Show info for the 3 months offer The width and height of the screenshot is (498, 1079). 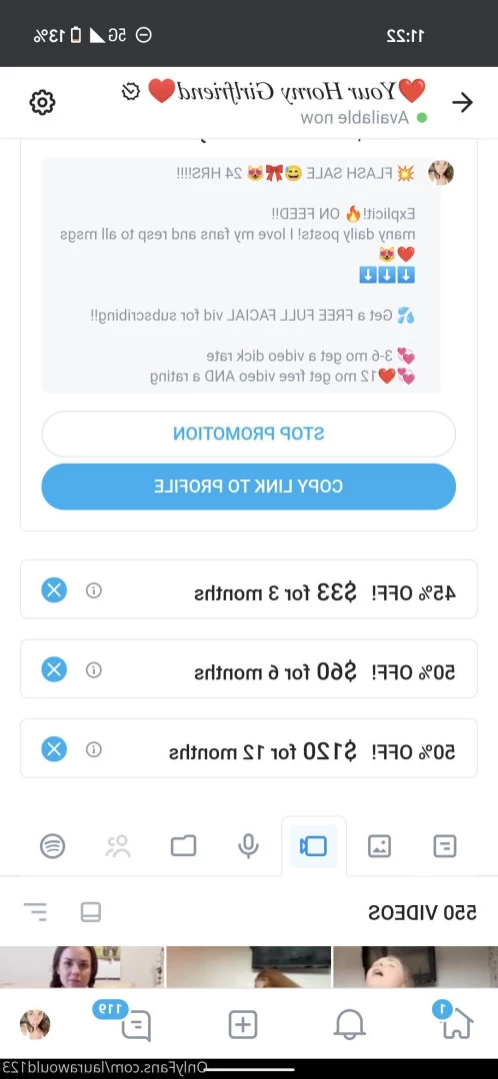(94, 590)
